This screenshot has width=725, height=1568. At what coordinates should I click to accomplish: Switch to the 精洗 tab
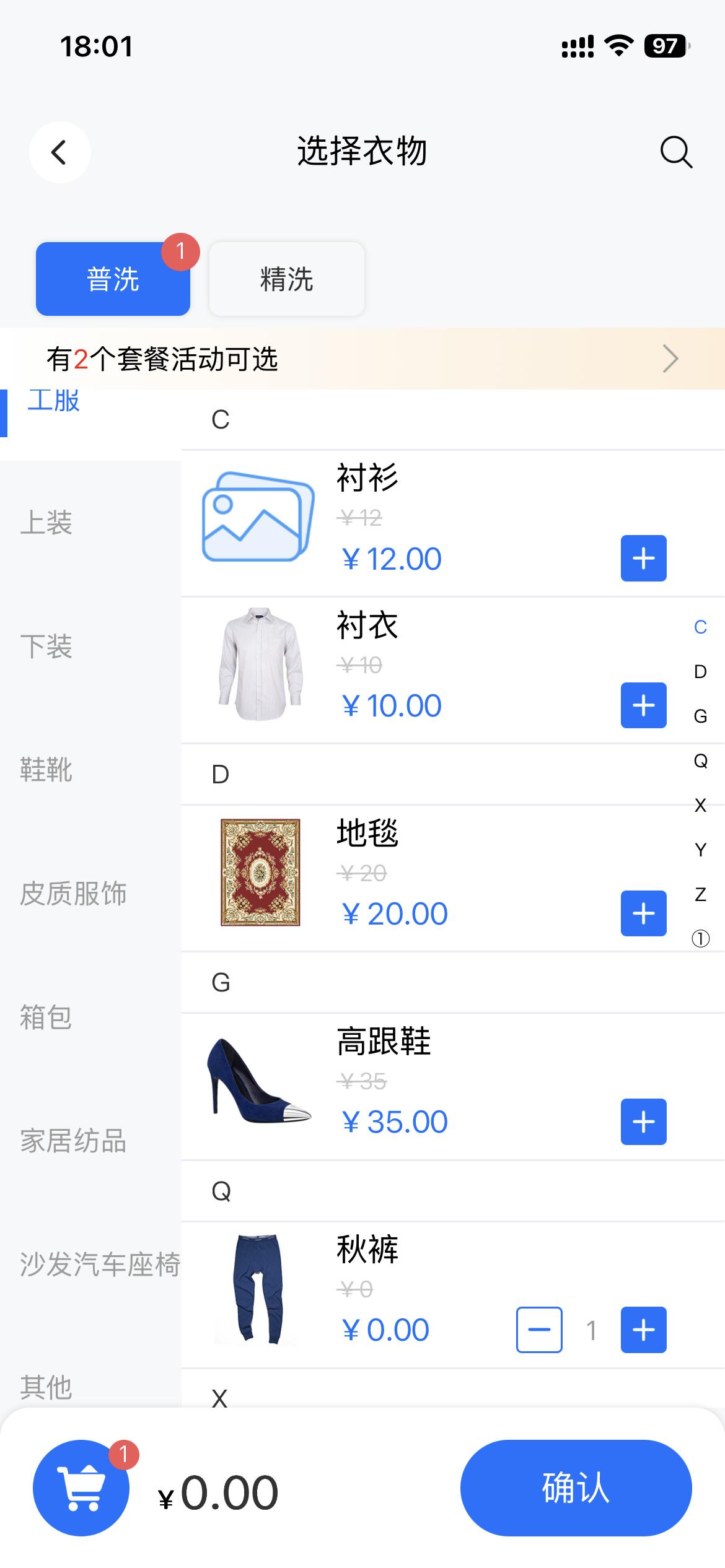tap(286, 279)
